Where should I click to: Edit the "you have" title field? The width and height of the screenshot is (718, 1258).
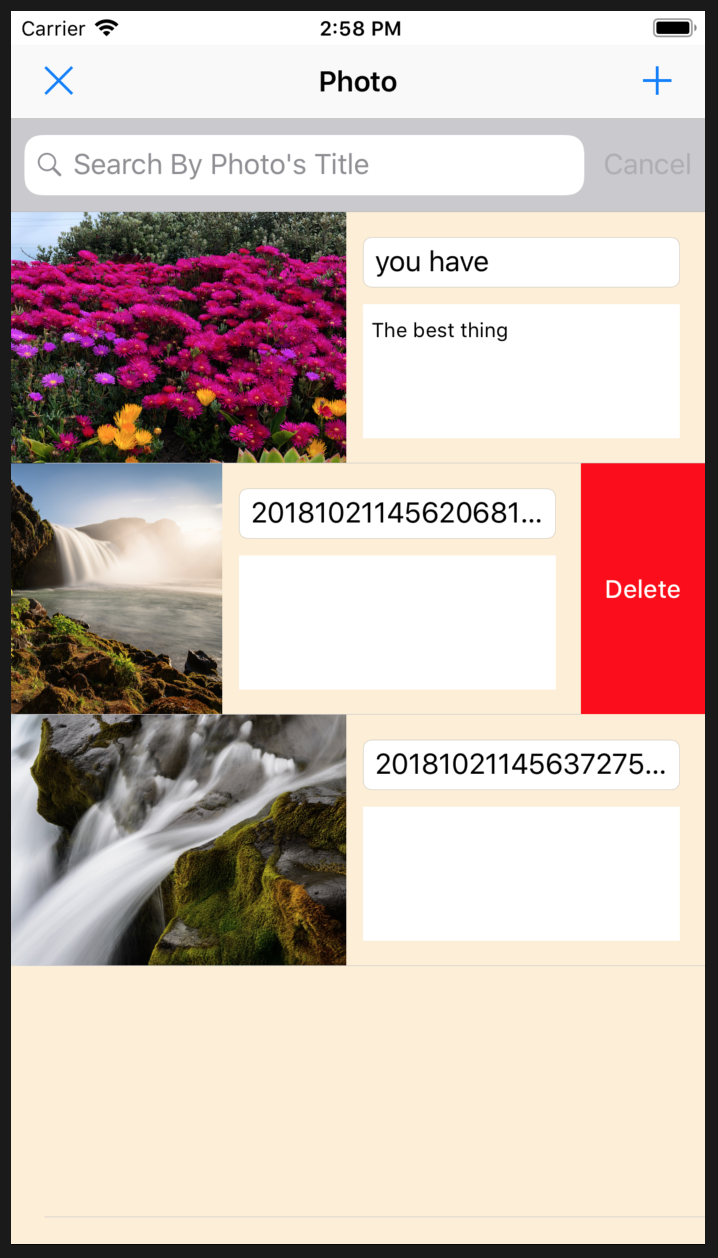click(x=520, y=262)
